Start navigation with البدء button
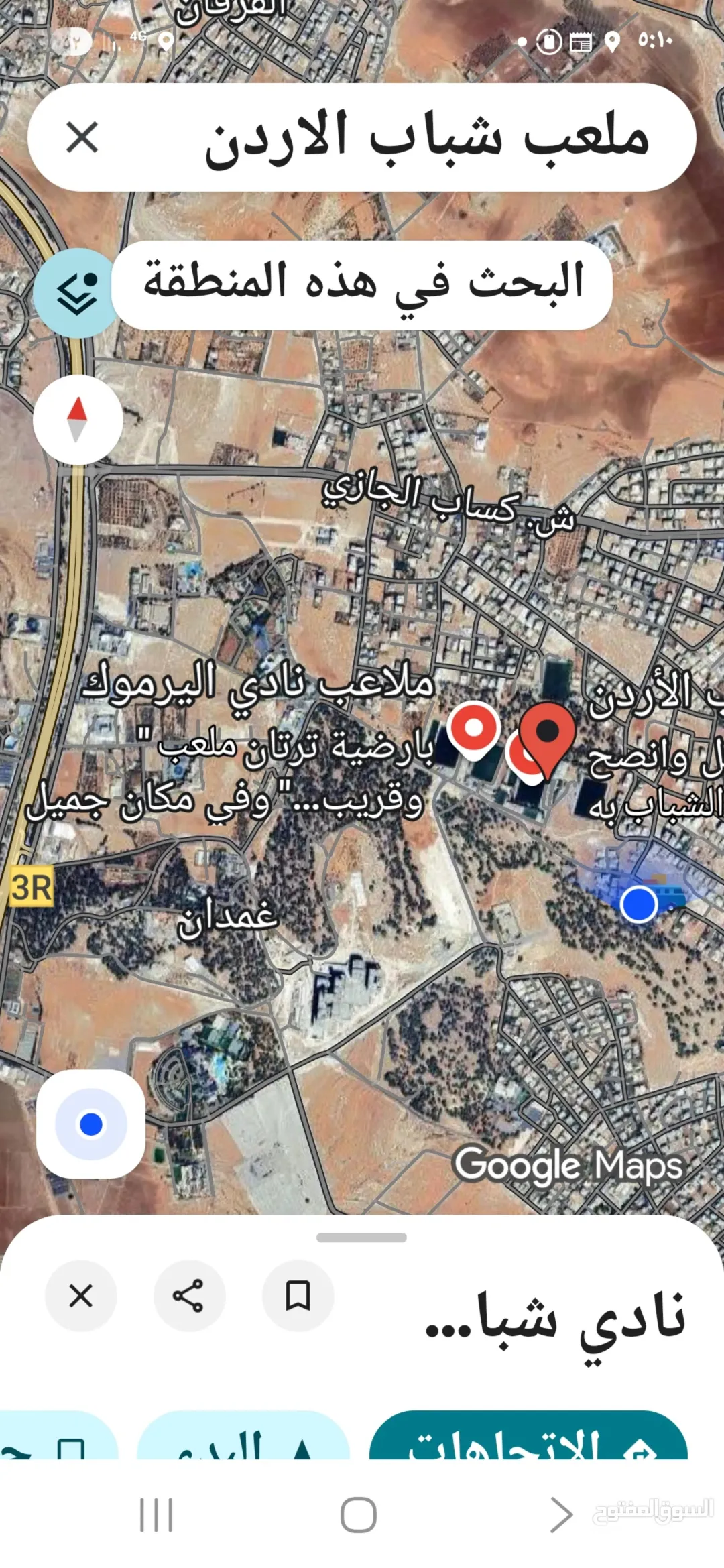The height and width of the screenshot is (1568, 724). tap(243, 1436)
